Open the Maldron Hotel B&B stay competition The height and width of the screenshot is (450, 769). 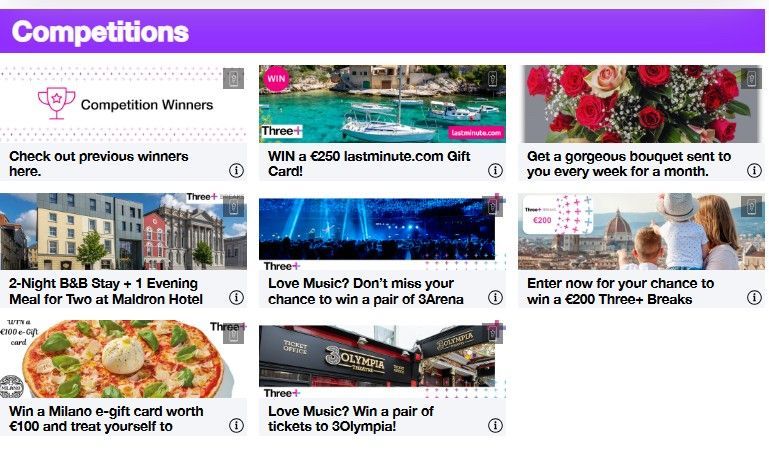(x=122, y=232)
